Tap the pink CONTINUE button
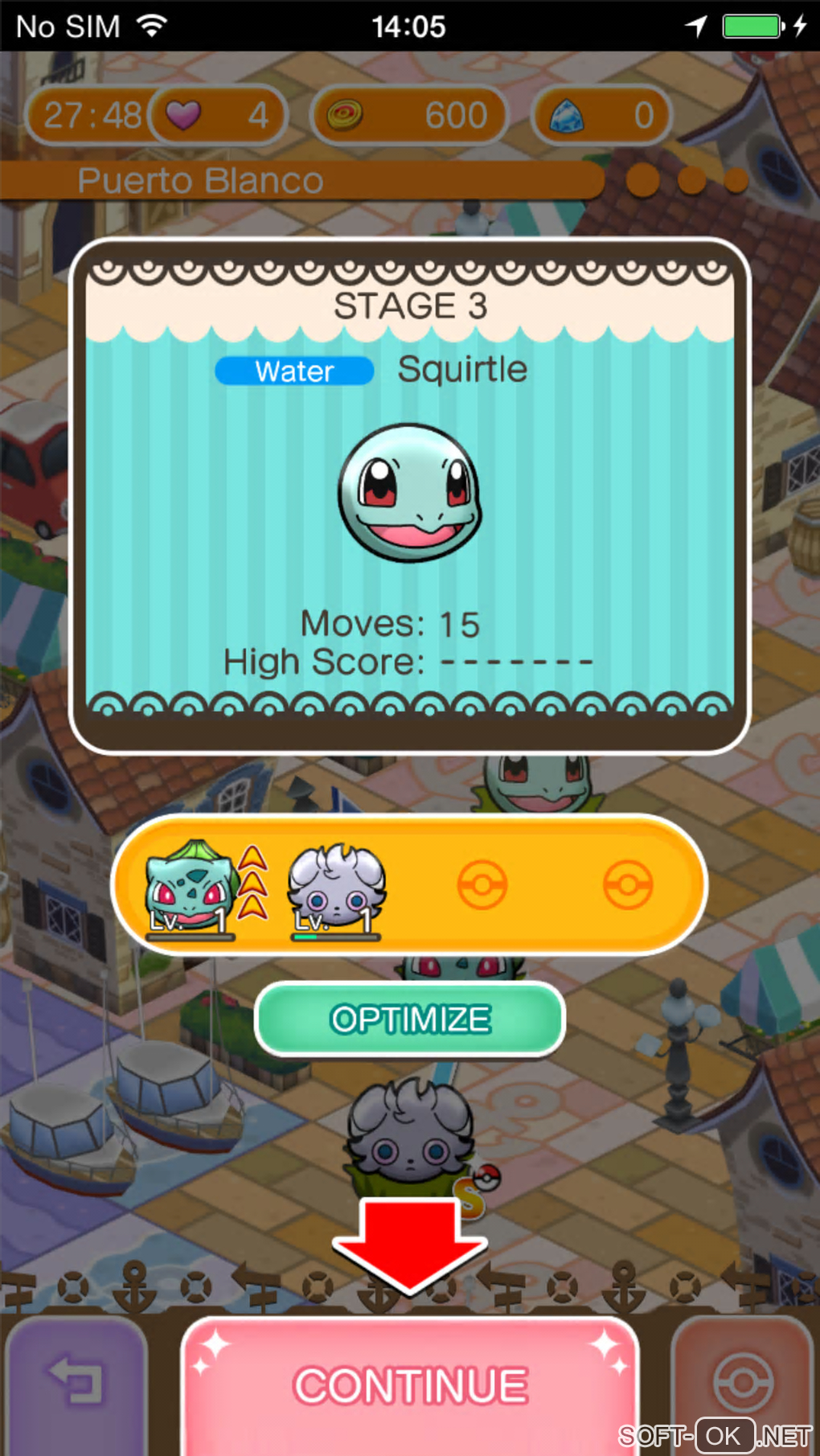820x1456 pixels. point(410,1384)
